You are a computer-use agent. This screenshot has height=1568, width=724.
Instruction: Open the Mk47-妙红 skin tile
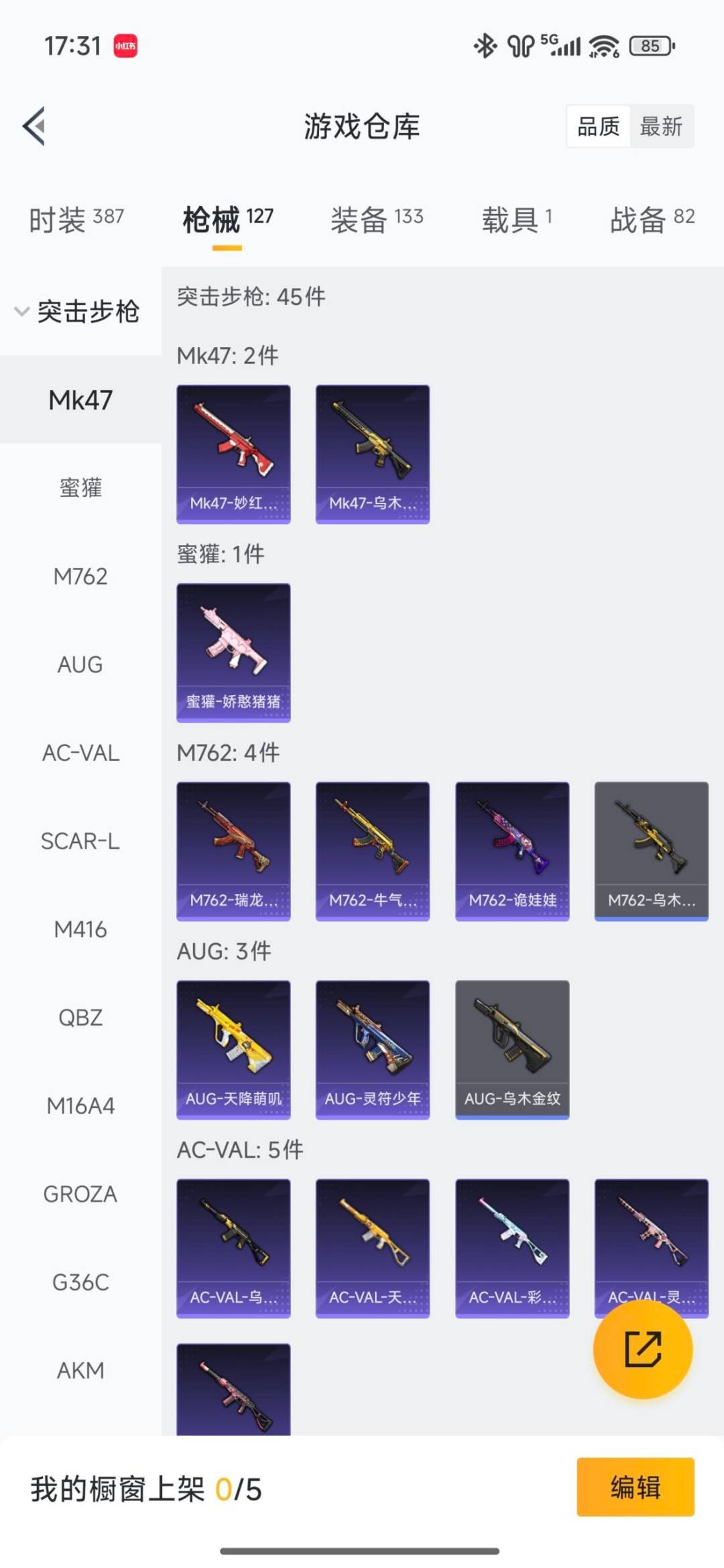(x=233, y=454)
